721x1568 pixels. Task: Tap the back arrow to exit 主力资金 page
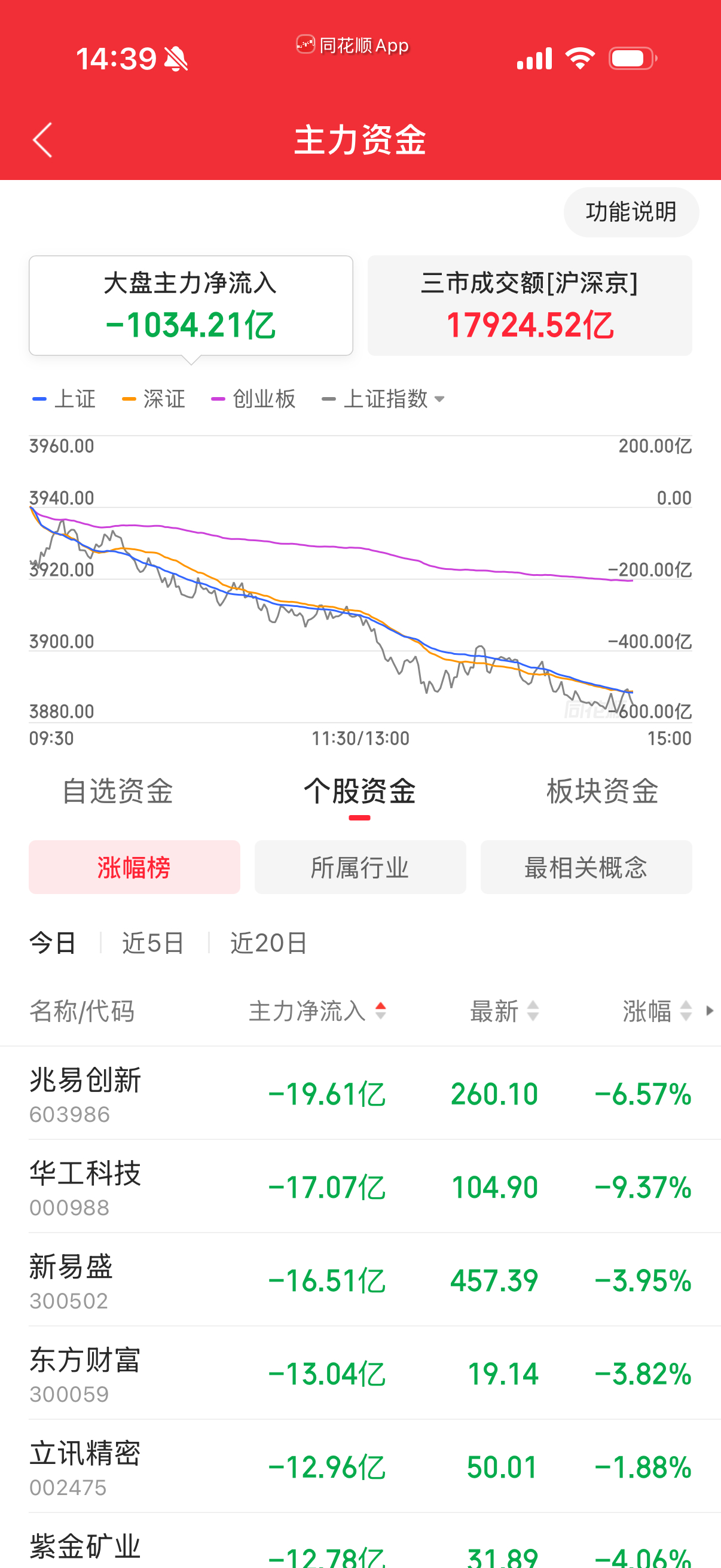click(x=41, y=140)
